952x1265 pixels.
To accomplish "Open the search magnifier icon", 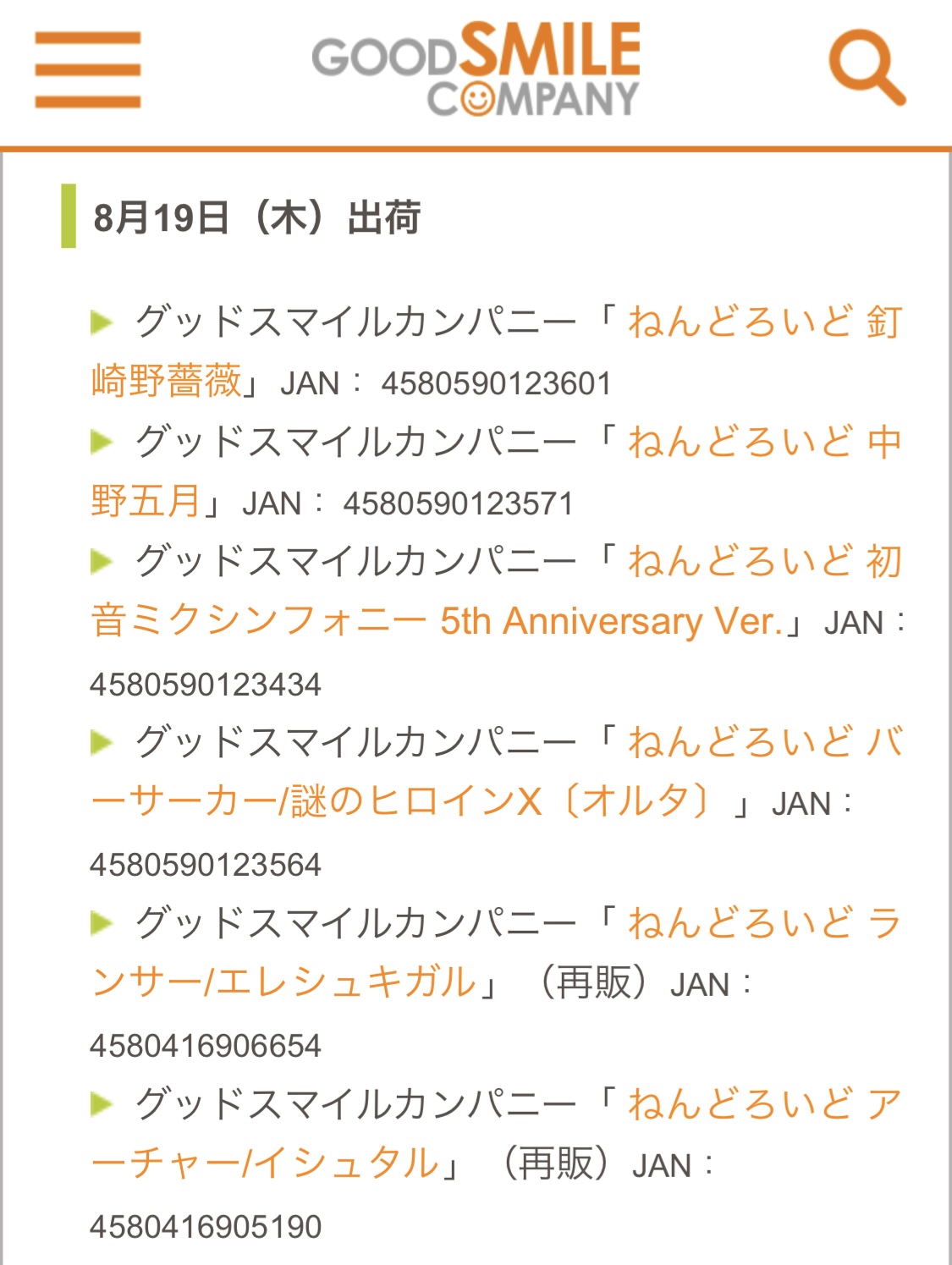I will 867,68.
